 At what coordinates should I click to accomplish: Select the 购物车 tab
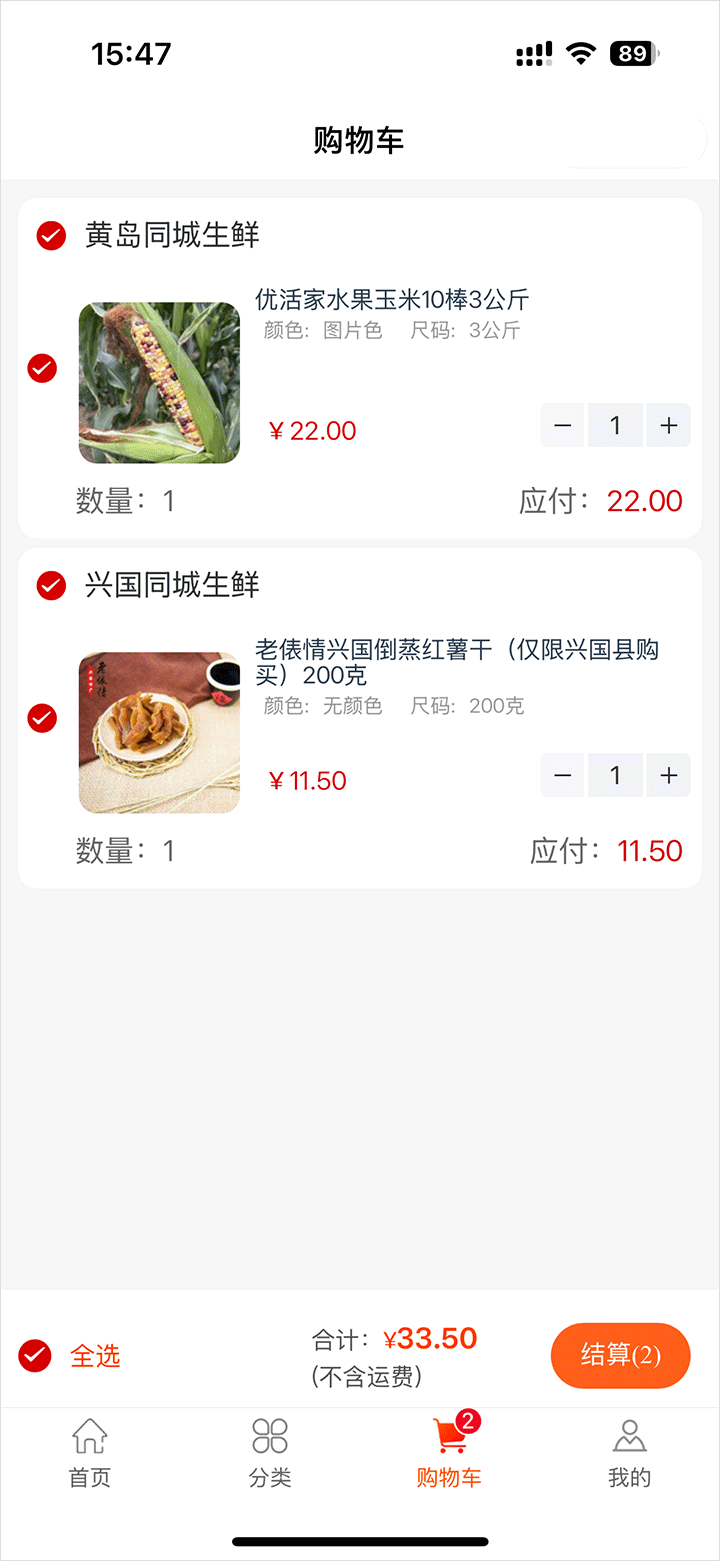coord(449,1452)
